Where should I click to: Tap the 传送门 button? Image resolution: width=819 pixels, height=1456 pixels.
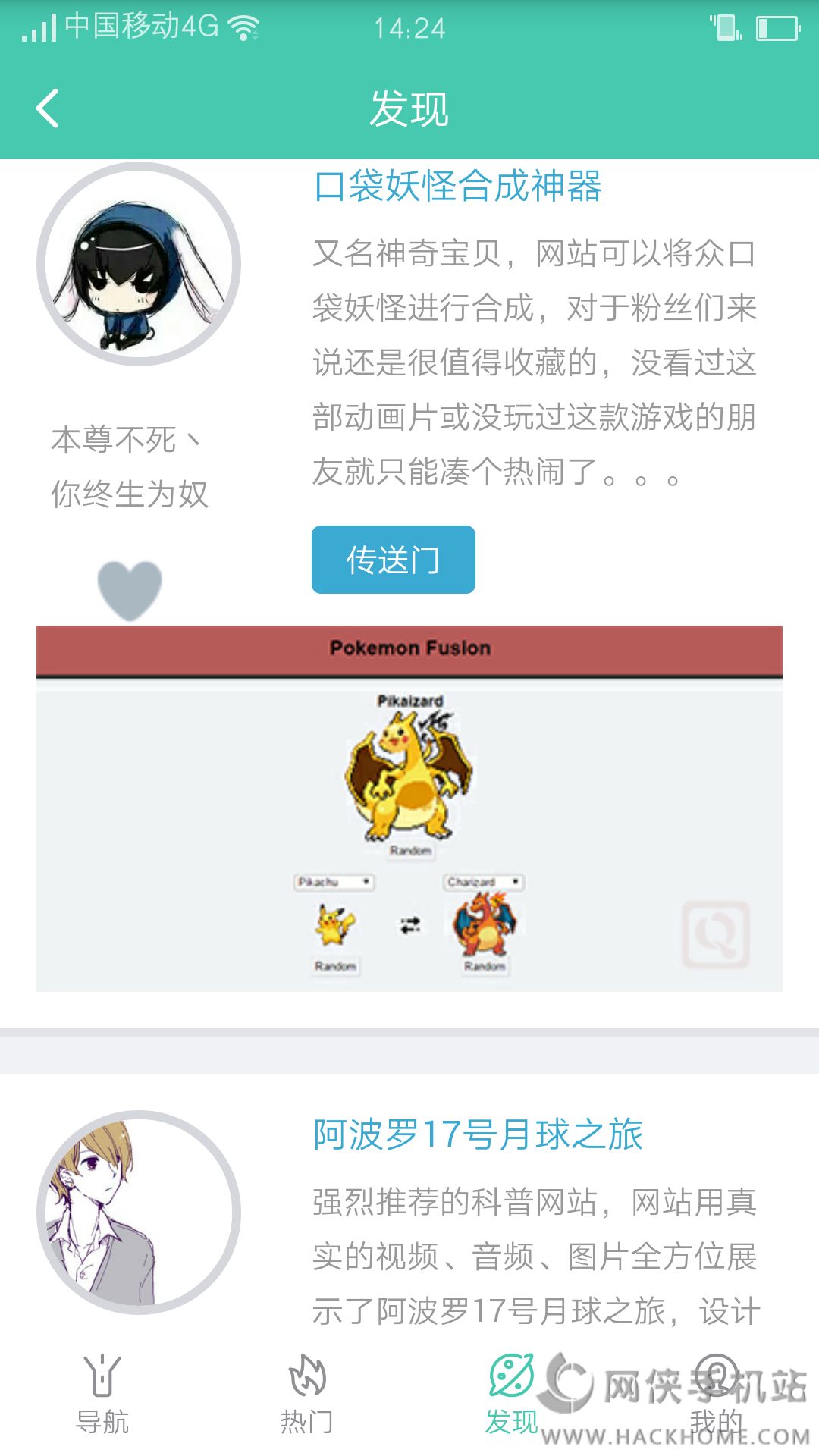(393, 560)
